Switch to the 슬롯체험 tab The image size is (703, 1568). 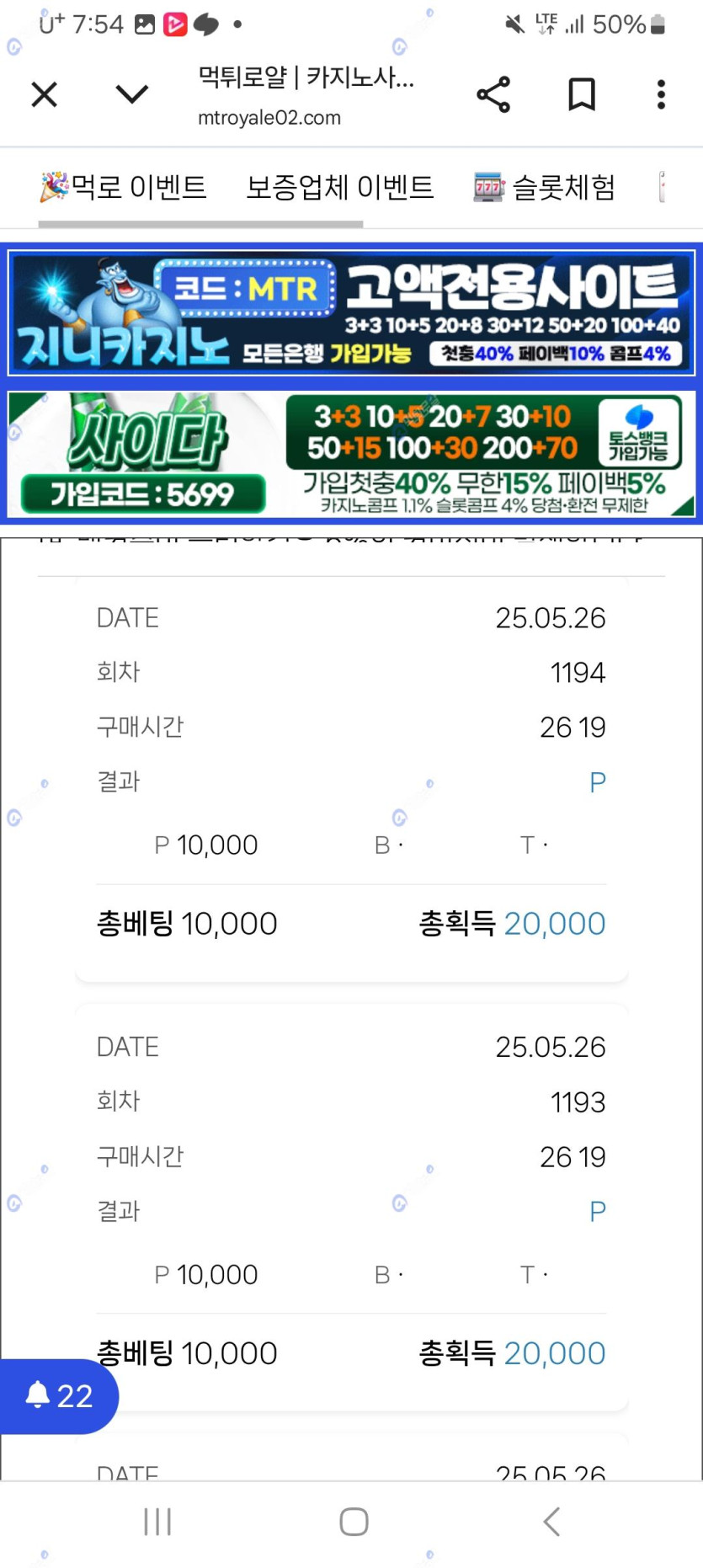[545, 187]
